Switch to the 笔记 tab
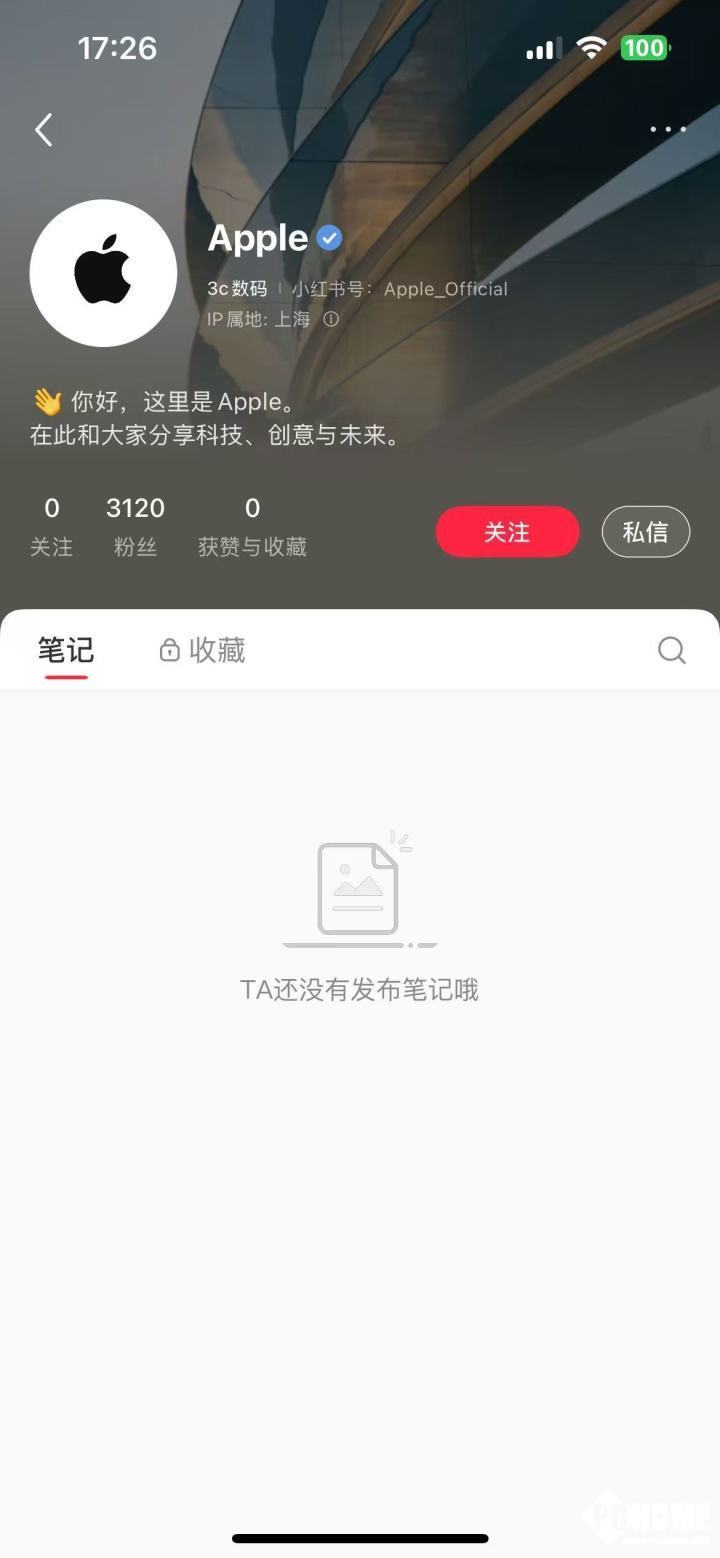 (x=66, y=651)
